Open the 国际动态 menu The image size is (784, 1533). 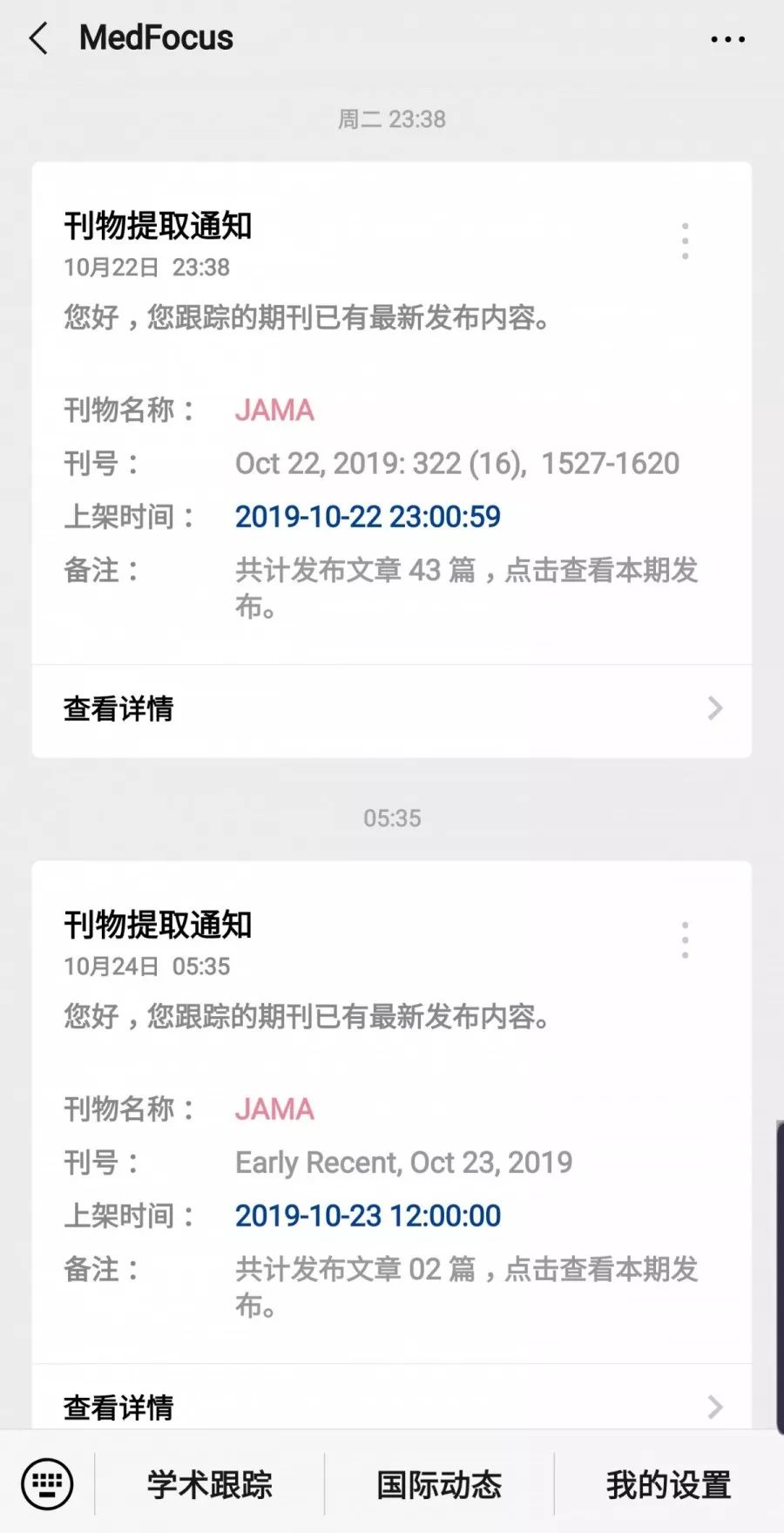click(439, 1484)
